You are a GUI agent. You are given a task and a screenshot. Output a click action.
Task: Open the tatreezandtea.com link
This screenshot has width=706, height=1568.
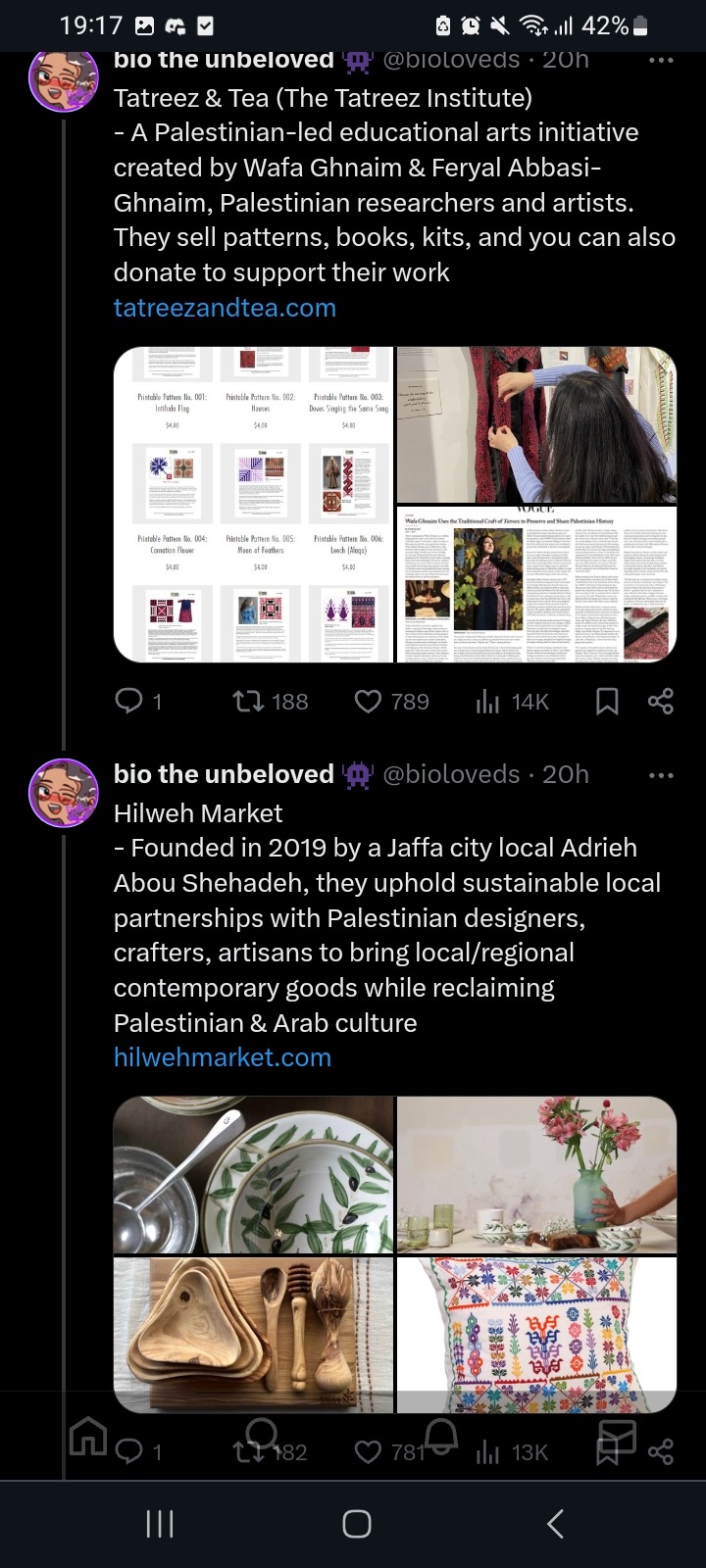tap(225, 308)
